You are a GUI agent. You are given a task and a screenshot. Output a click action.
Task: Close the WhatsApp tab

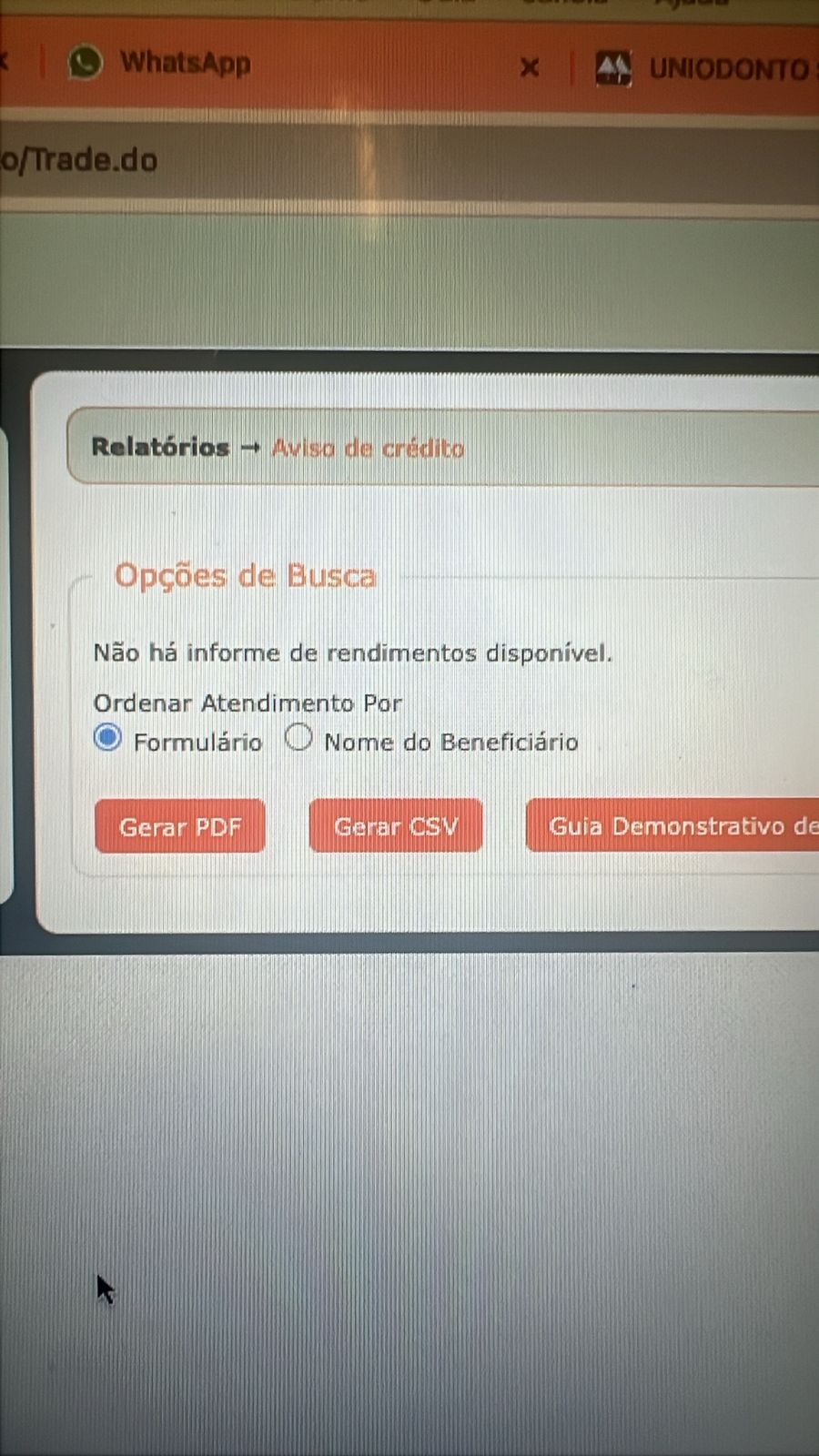point(530,67)
